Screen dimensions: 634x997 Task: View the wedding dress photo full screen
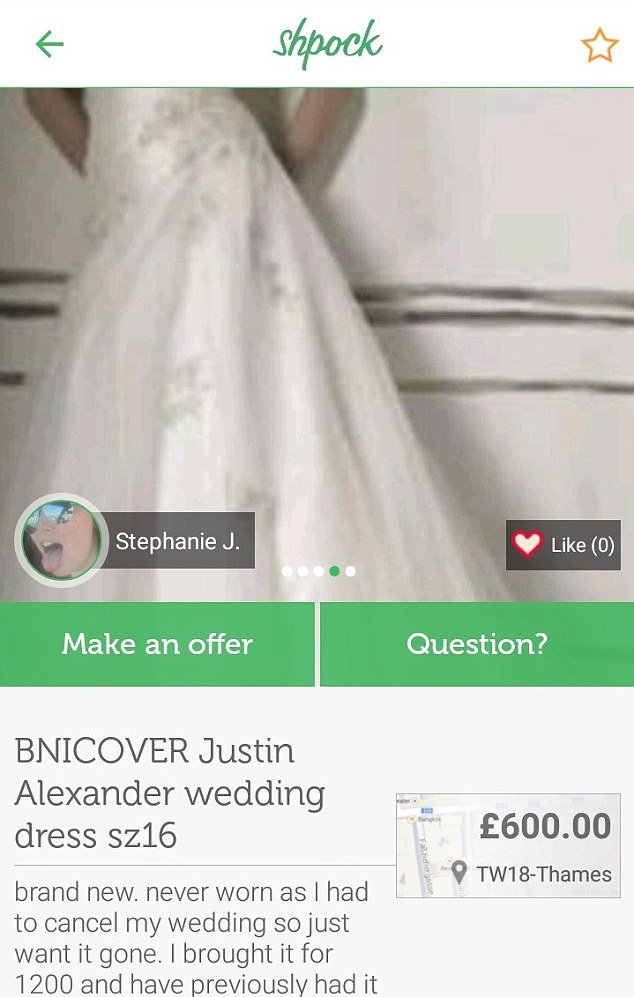(317, 300)
